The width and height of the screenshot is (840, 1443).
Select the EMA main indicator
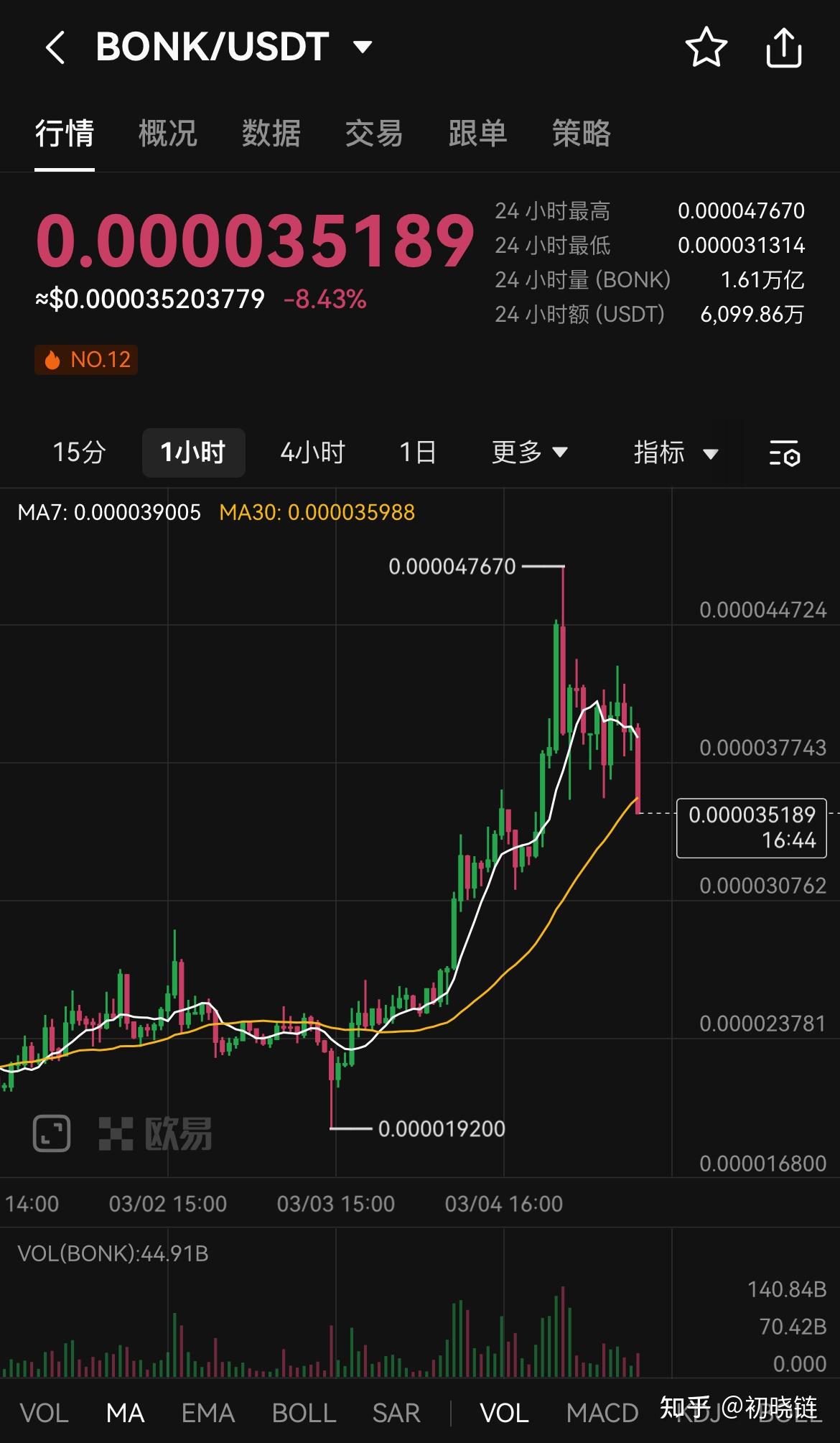tap(208, 1413)
